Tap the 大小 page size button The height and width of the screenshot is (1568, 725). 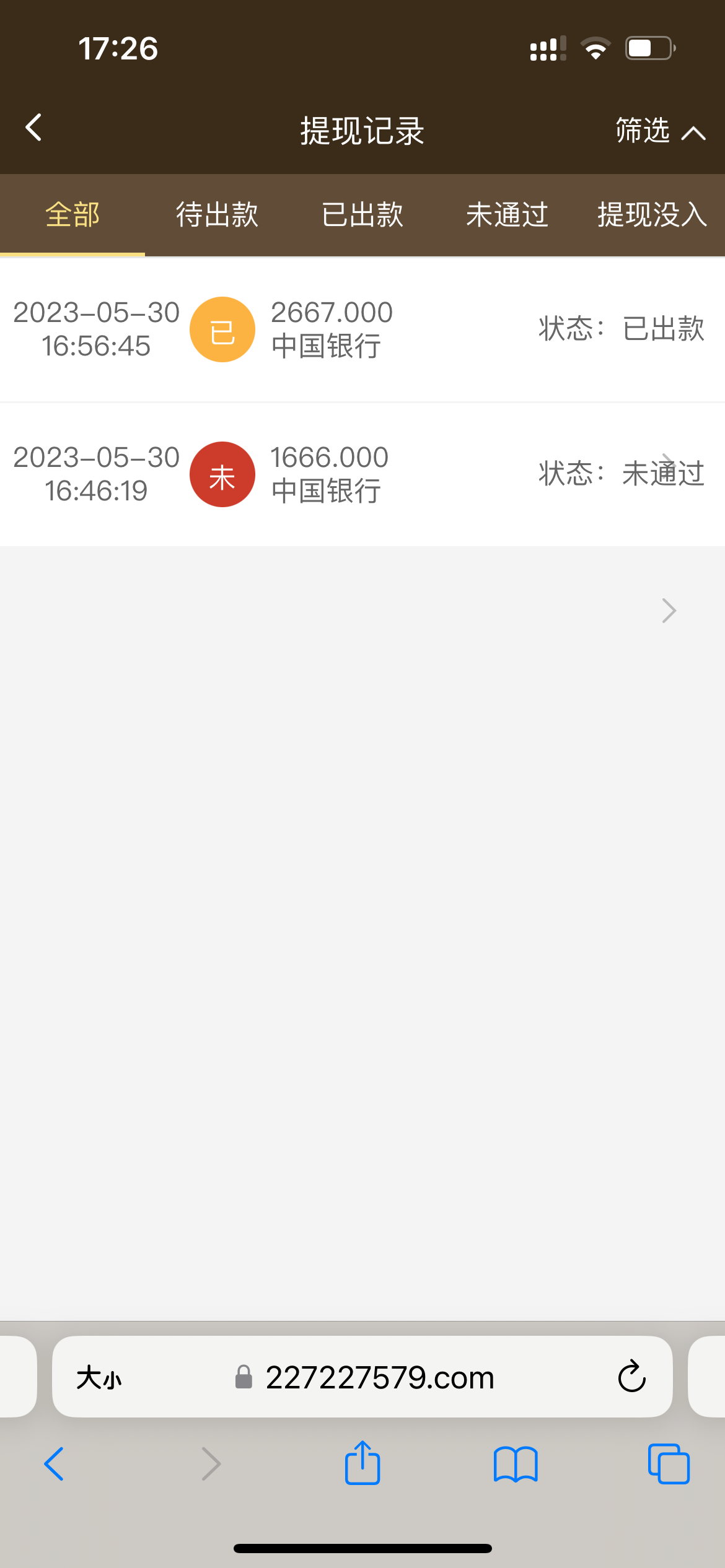click(x=99, y=1378)
